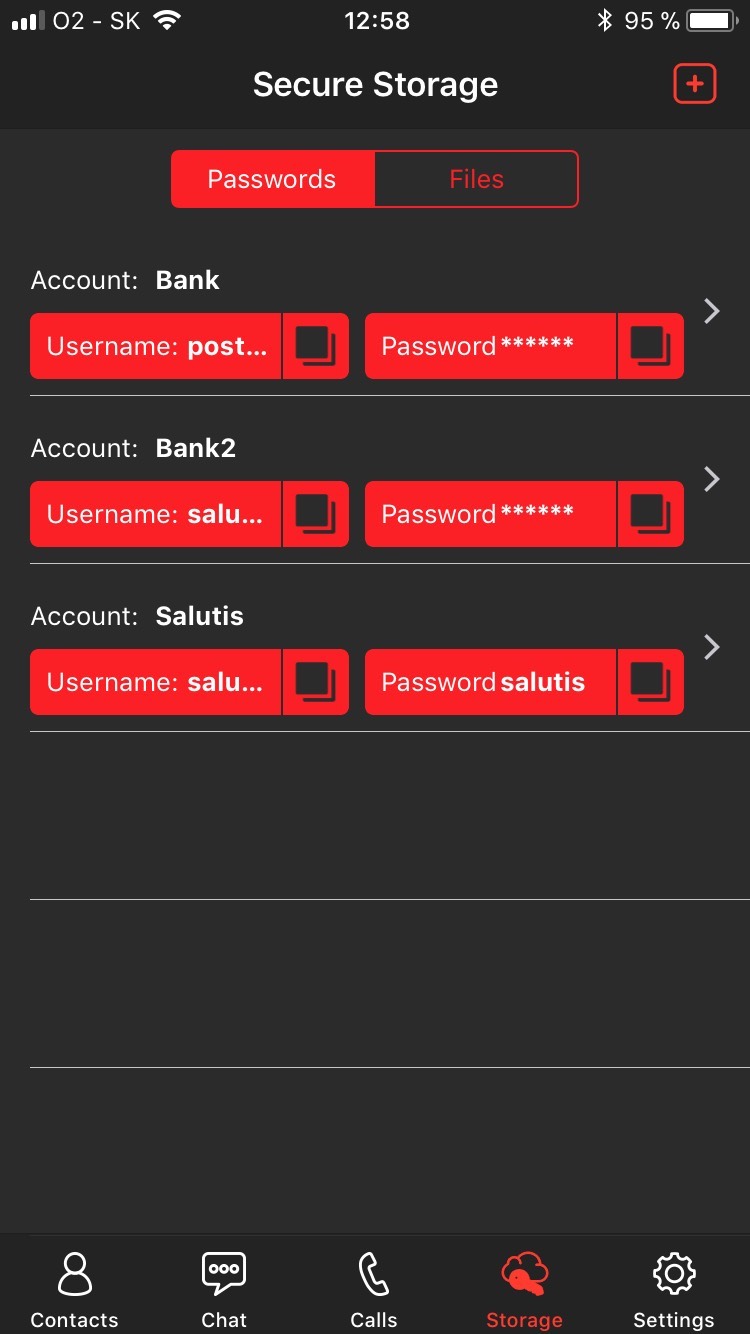Switch to the Files segment
The width and height of the screenshot is (750, 1334).
pos(477,179)
